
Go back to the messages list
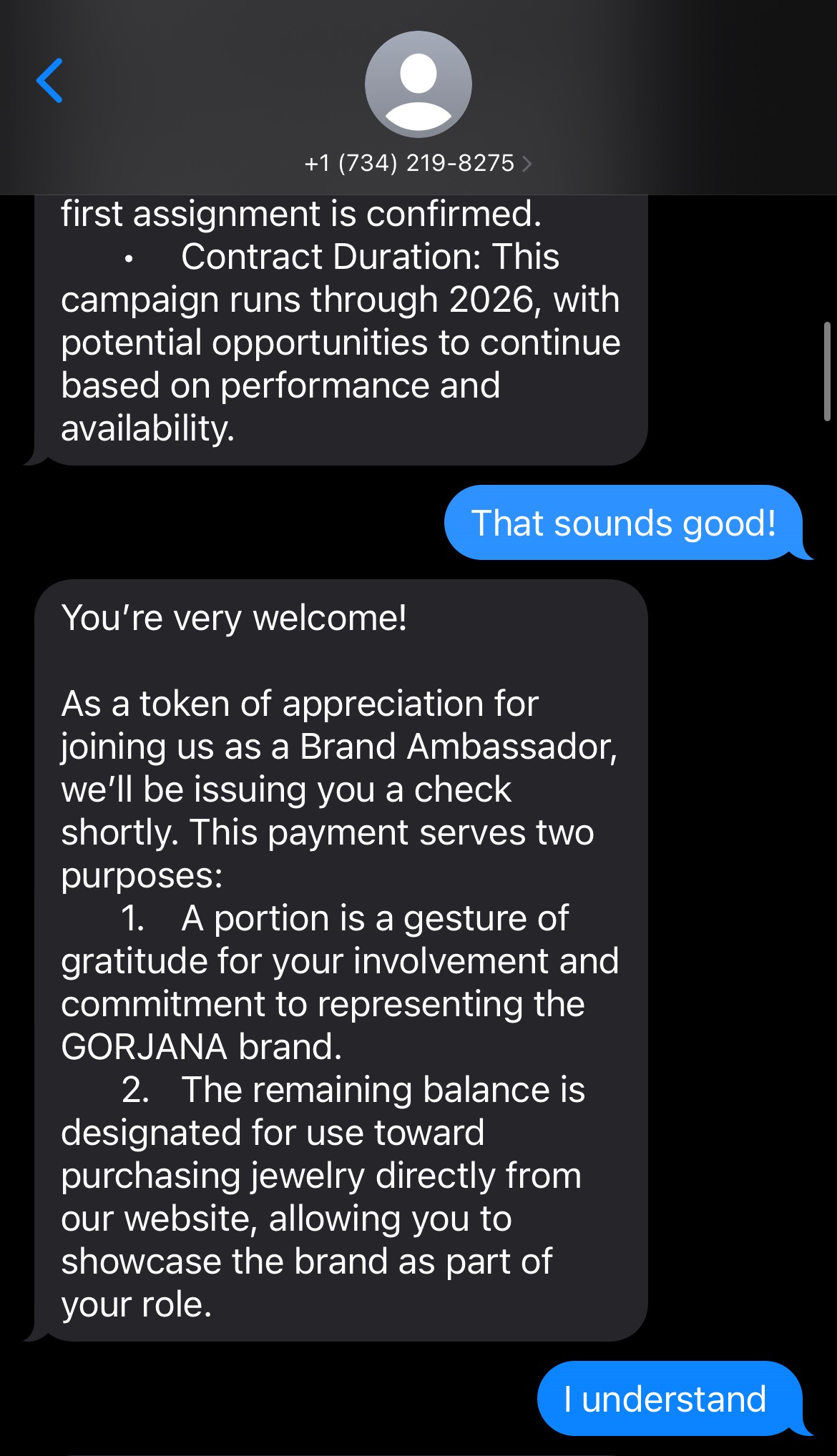pyautogui.click(x=49, y=81)
